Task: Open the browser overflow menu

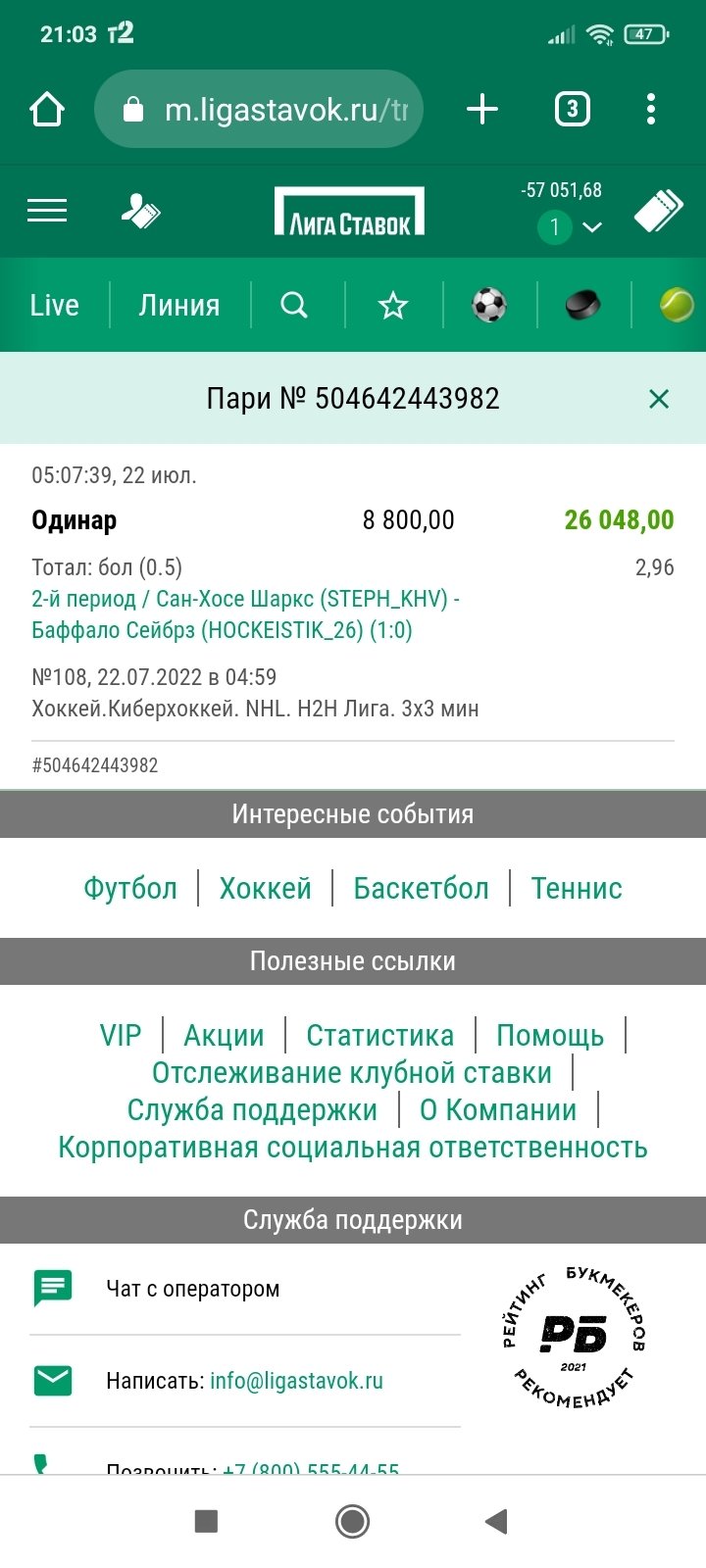Action: (x=651, y=109)
